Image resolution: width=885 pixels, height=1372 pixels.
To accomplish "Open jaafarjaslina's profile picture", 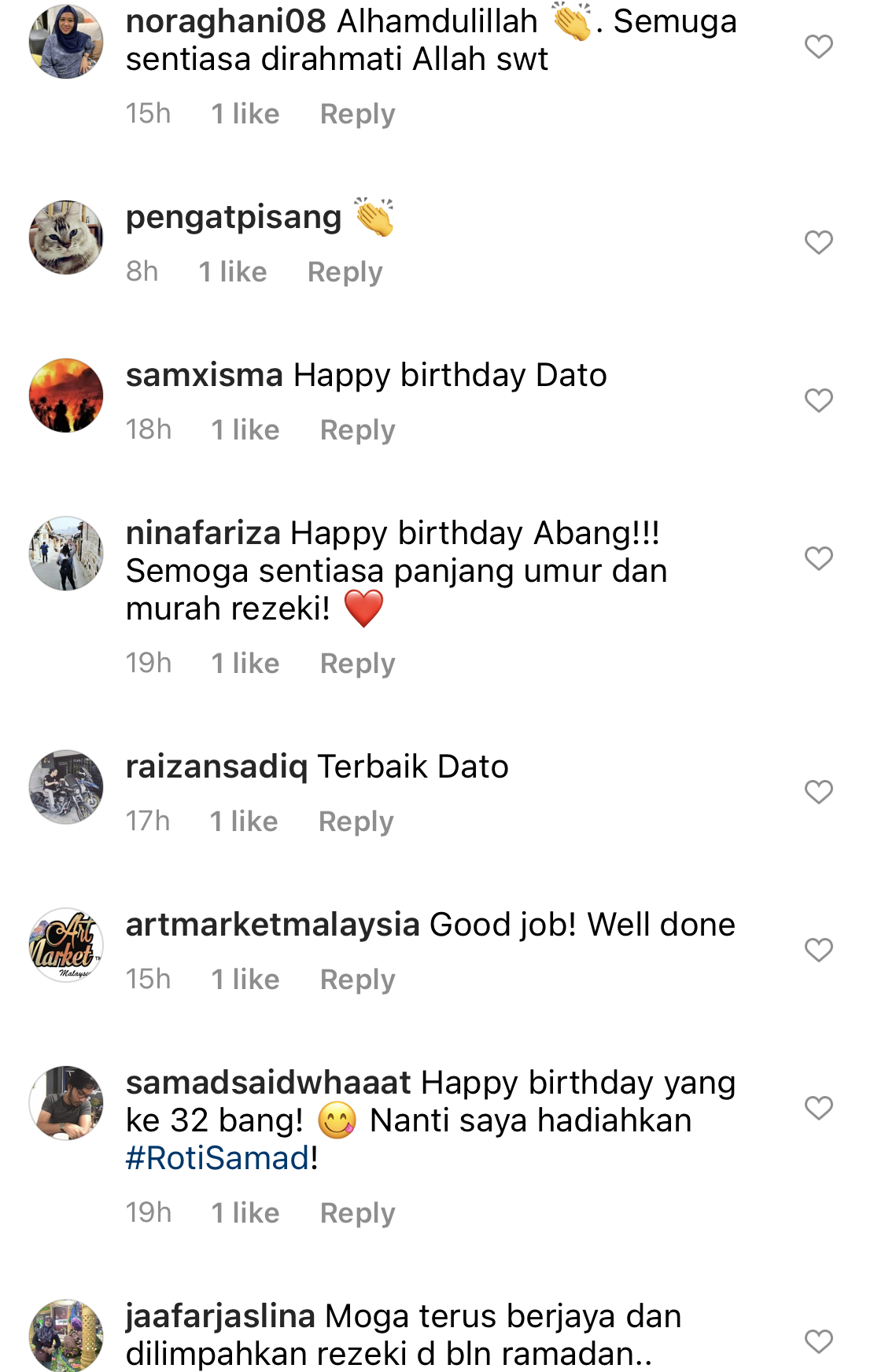I will tap(66, 1335).
